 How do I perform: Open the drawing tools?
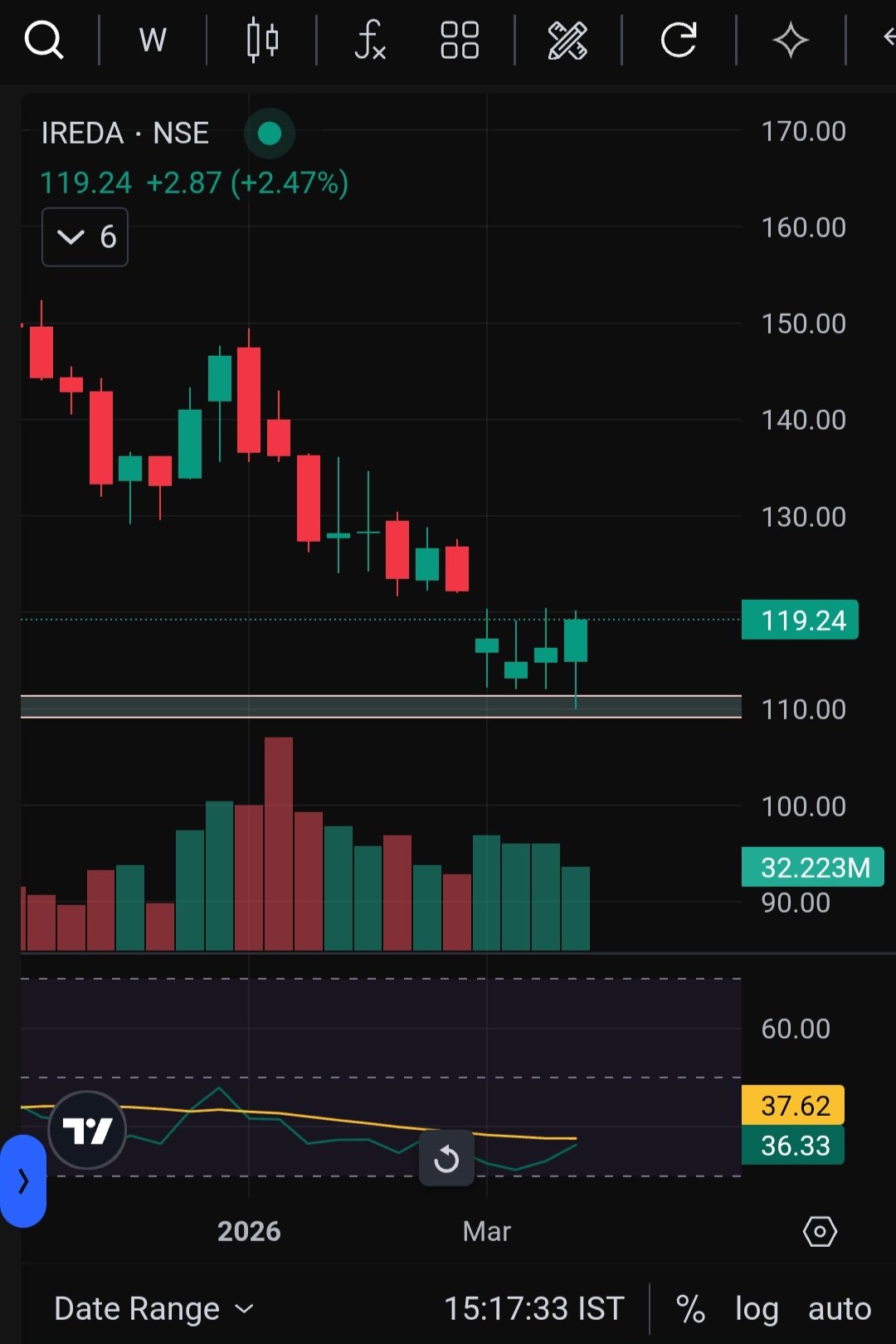567,40
